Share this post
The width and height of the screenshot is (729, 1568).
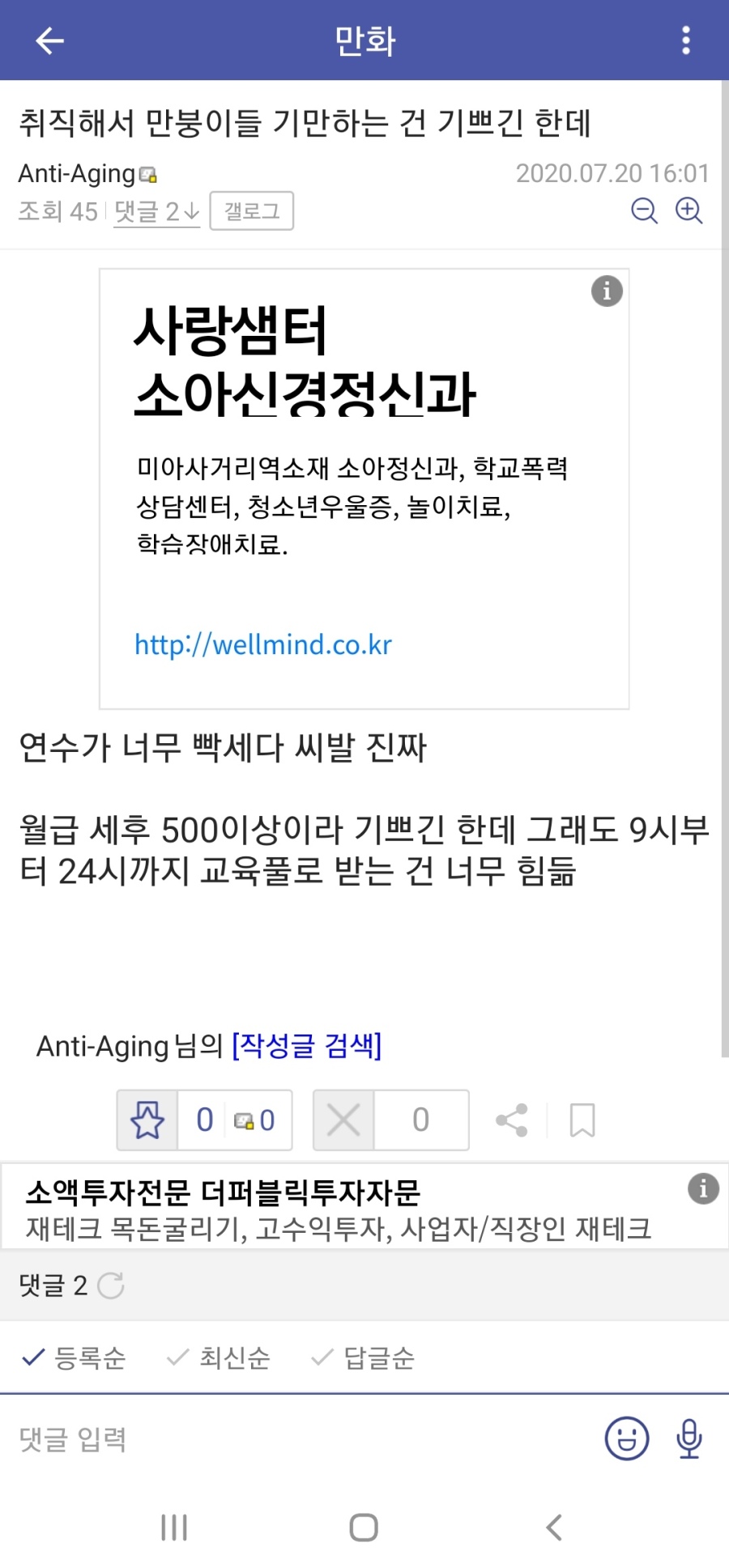pyautogui.click(x=512, y=1120)
